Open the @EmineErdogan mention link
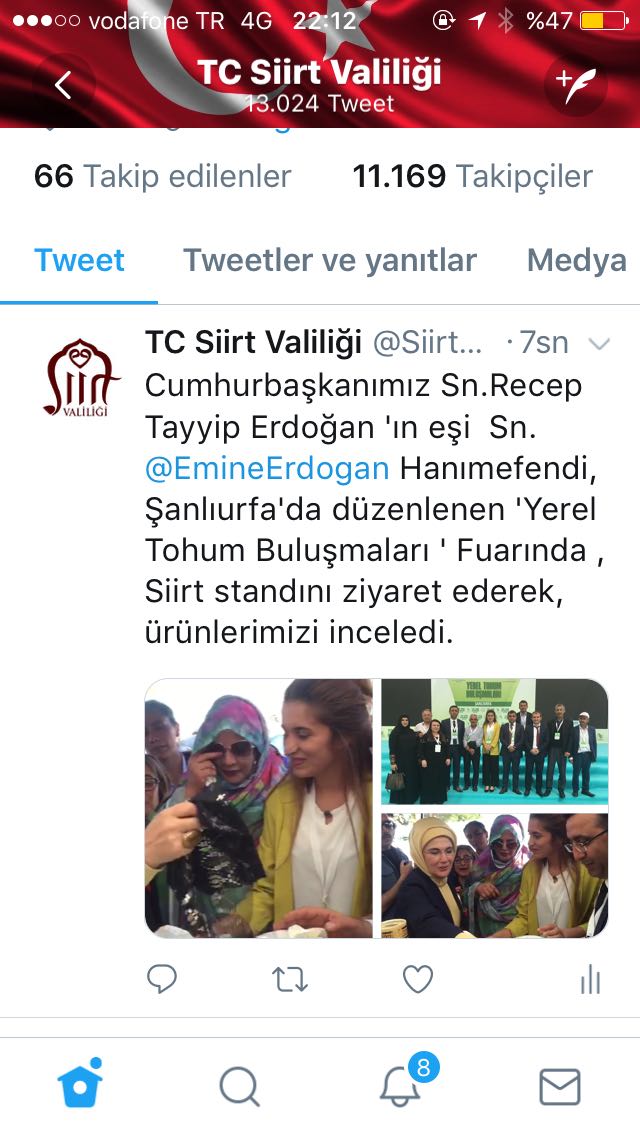 (x=267, y=468)
